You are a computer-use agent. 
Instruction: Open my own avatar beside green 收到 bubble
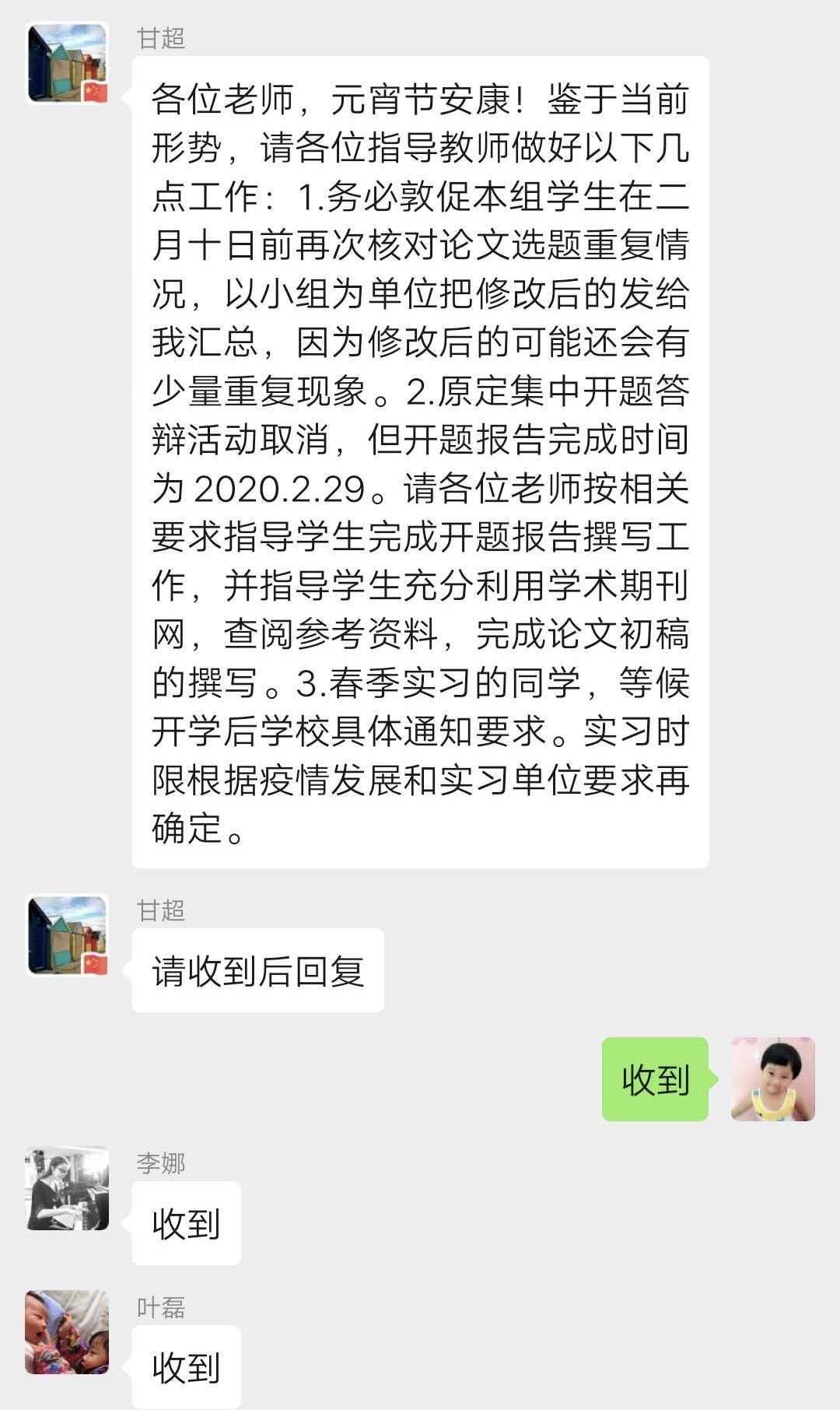772,1079
